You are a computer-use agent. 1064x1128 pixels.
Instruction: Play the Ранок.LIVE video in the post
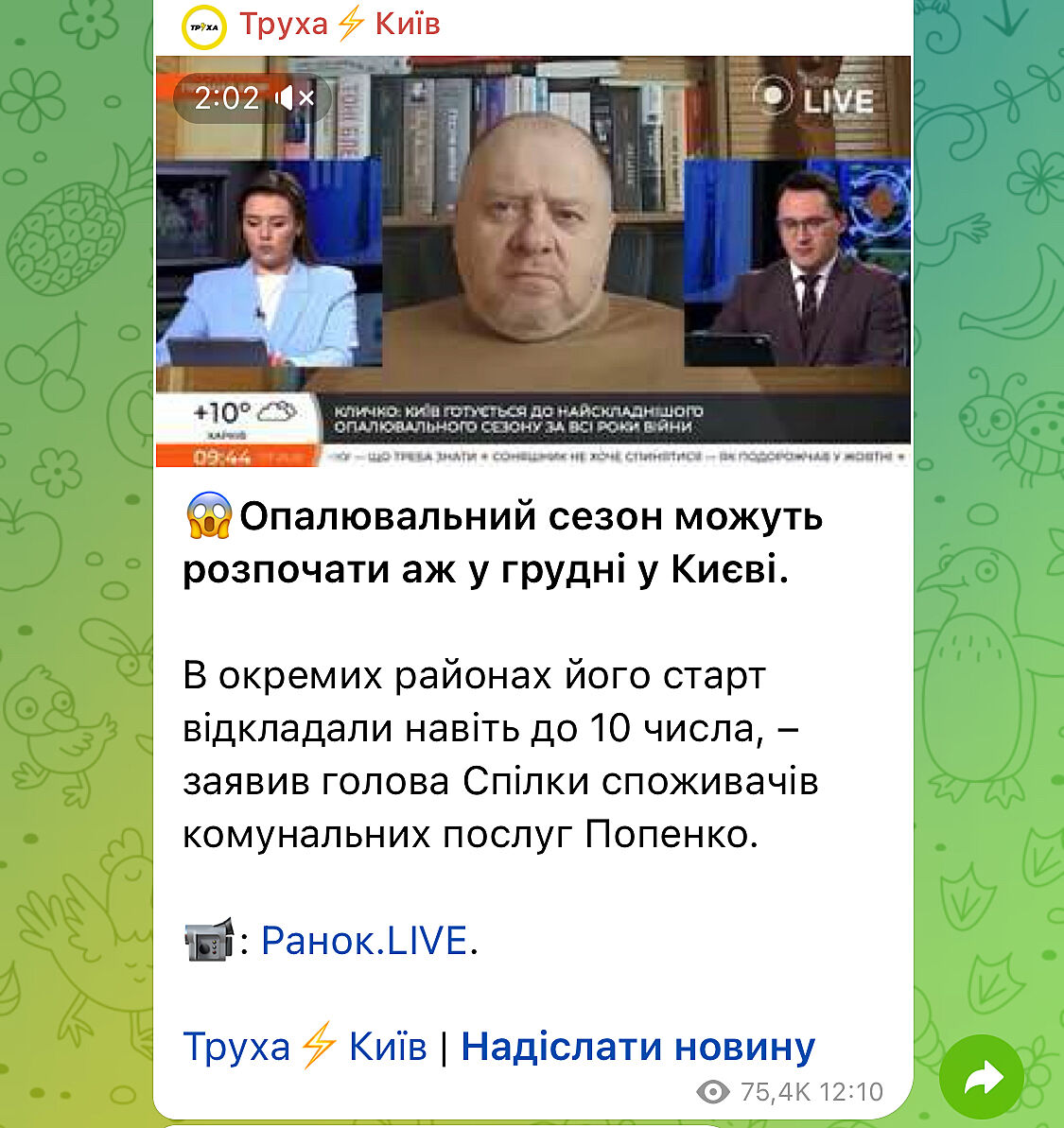pos(532,261)
